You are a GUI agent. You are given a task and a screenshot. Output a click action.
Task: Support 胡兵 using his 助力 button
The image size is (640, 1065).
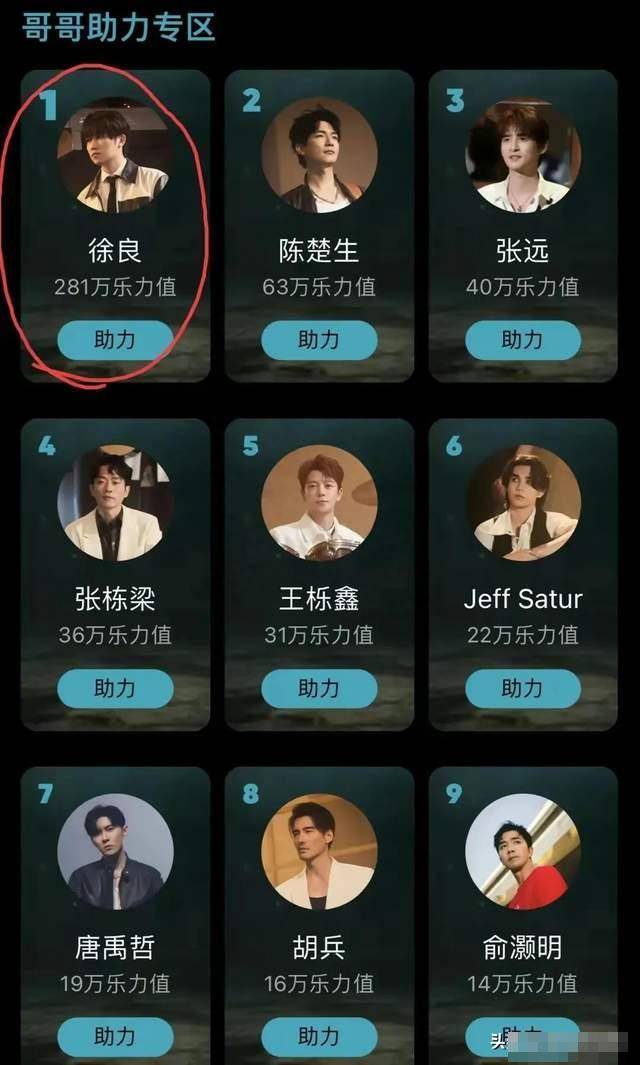coord(319,1035)
